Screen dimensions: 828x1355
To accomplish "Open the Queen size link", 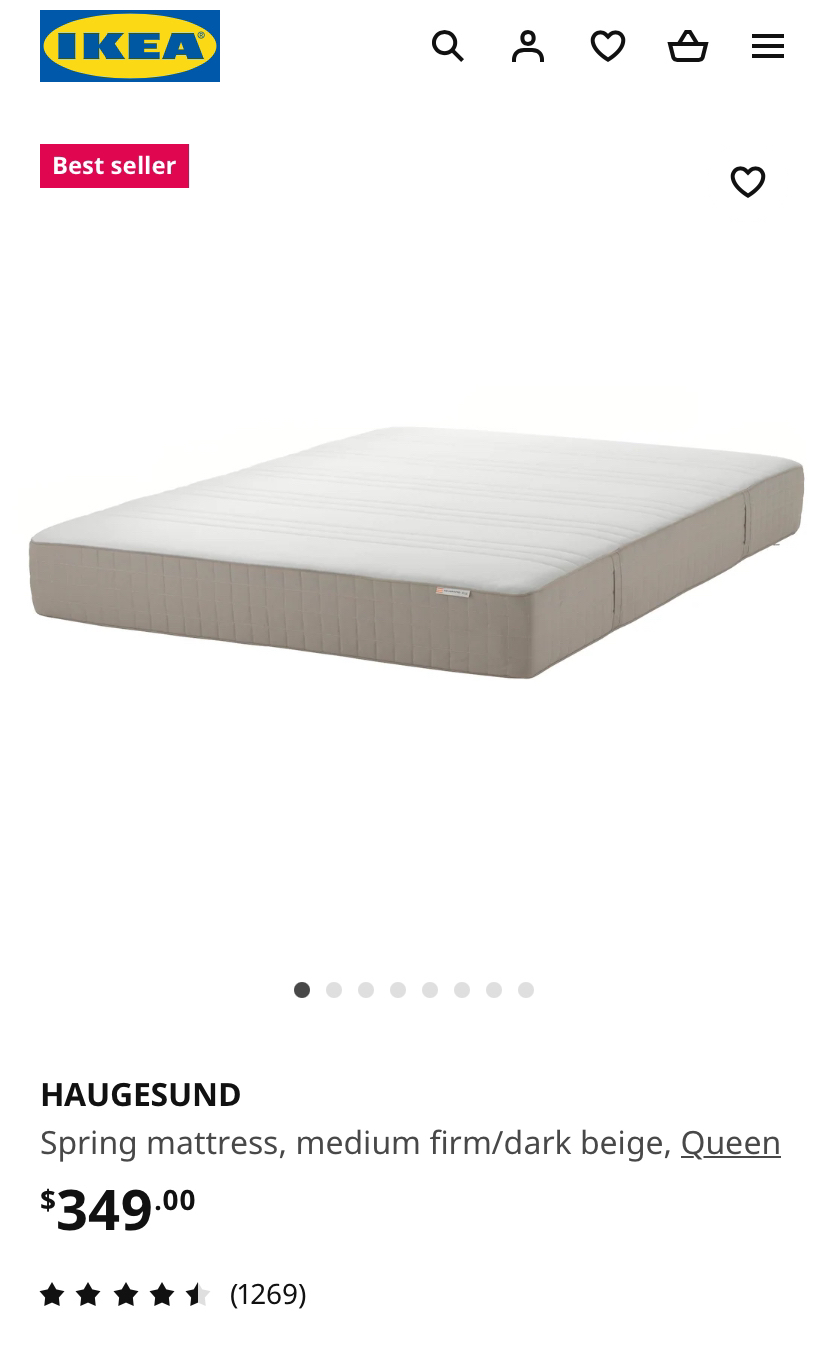I will tap(730, 1142).
